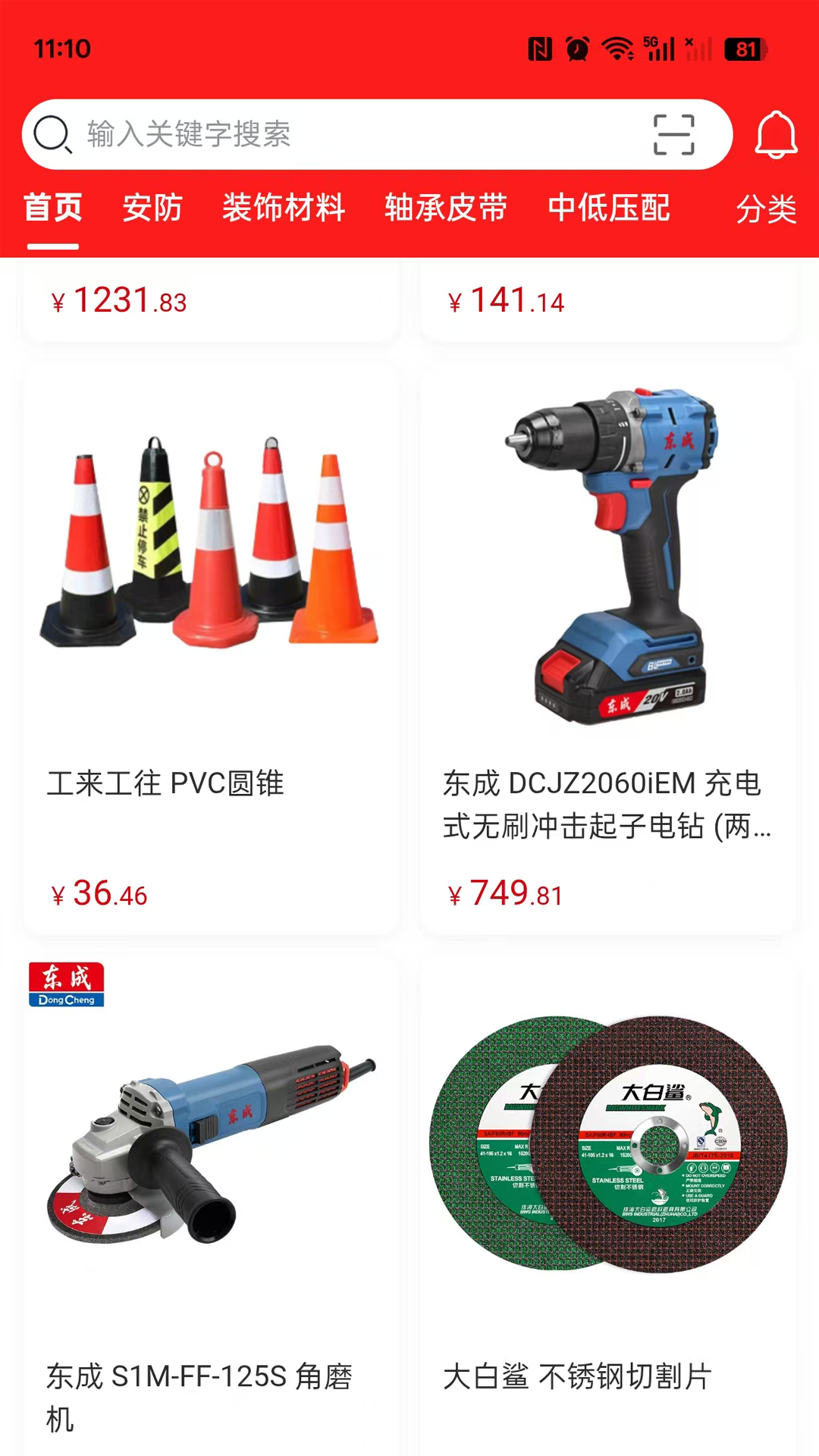Tap the barcode scan icon in the search bar
819x1456 pixels.
click(673, 135)
